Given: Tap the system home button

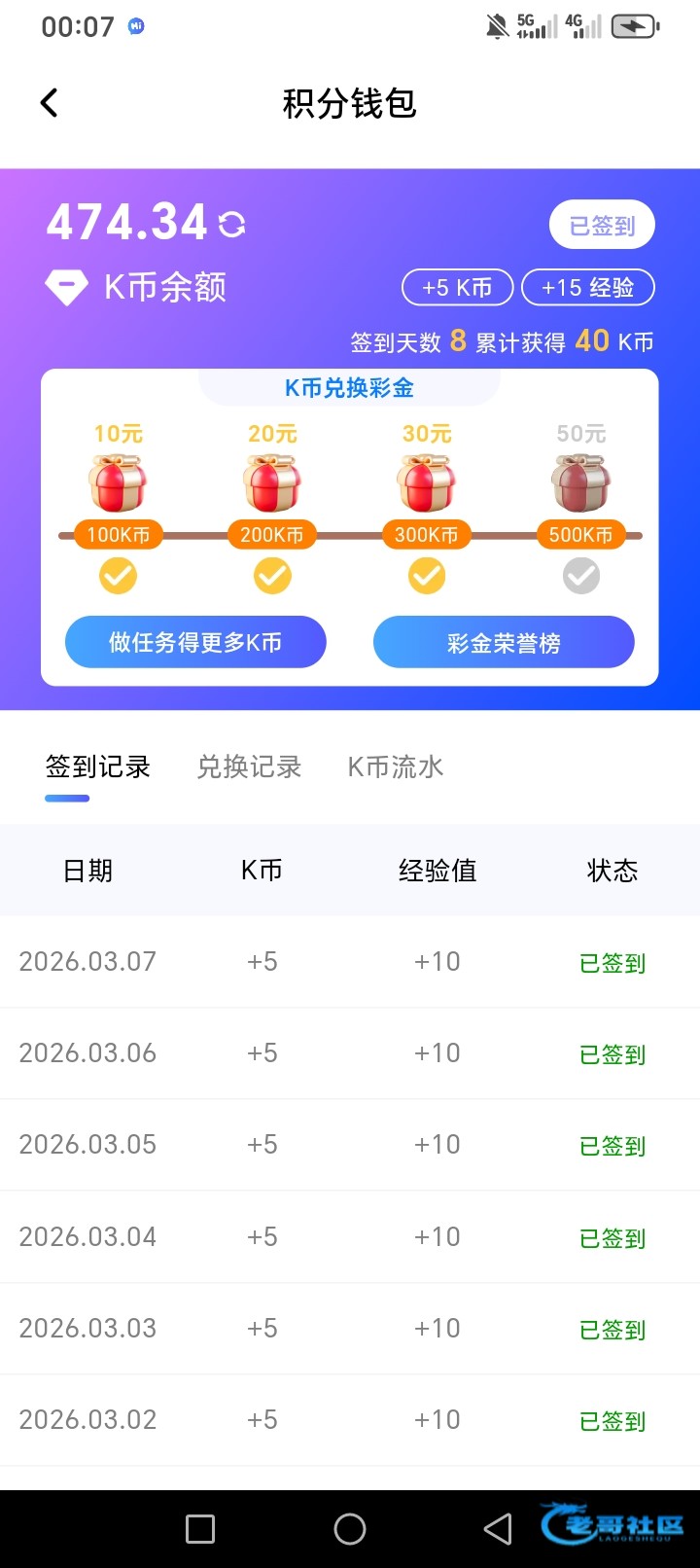Looking at the screenshot, I should pos(350,1529).
